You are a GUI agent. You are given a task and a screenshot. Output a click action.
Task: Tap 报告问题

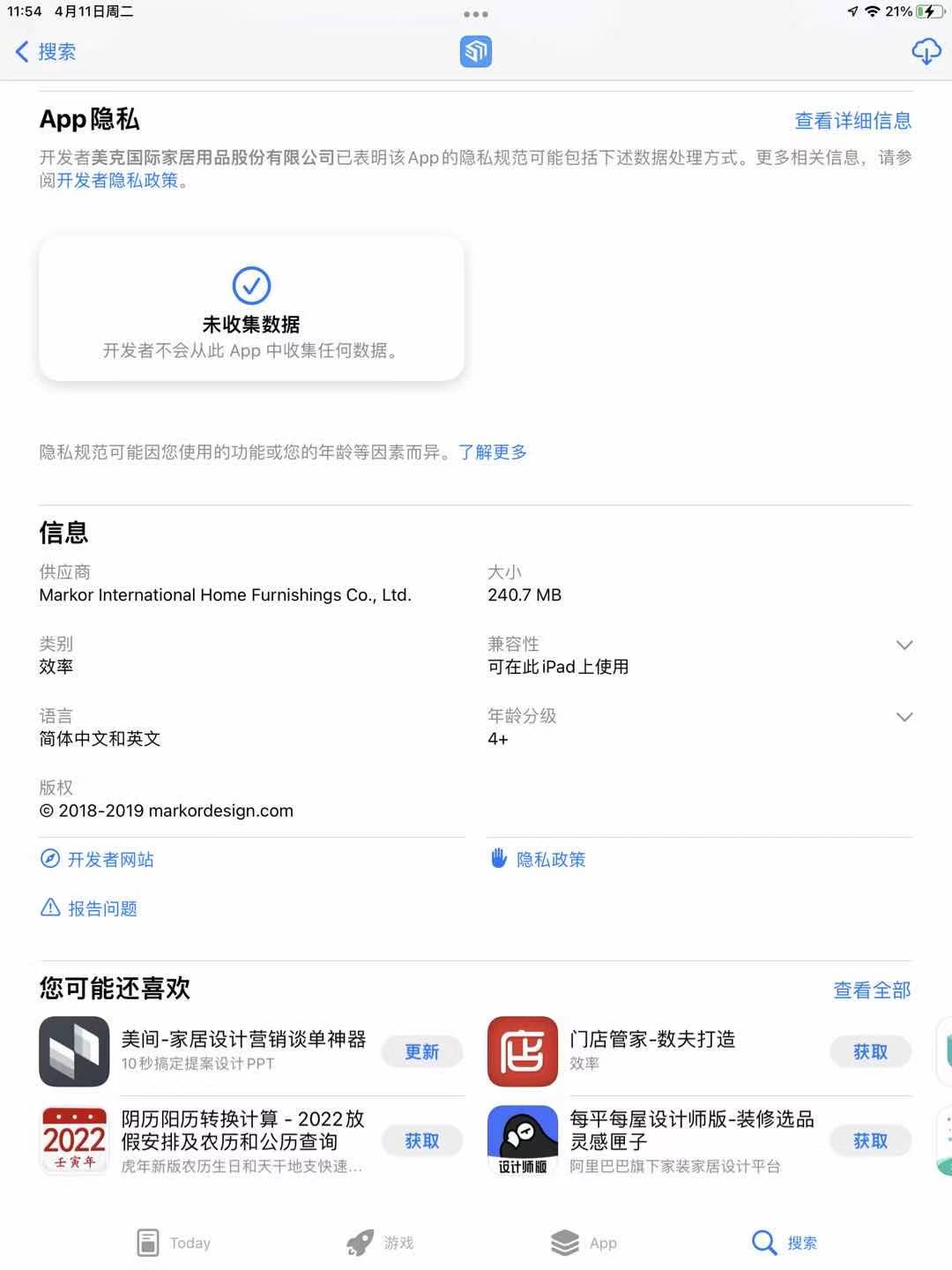(x=90, y=908)
